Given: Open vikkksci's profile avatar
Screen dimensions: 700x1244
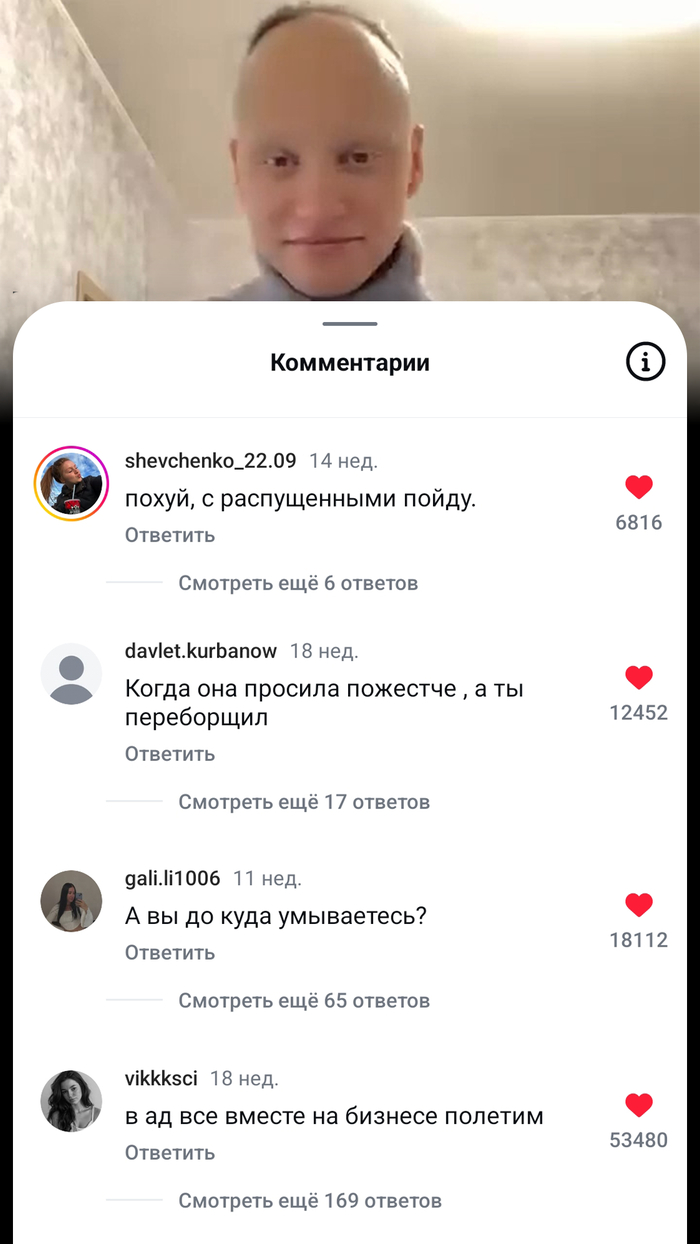Looking at the screenshot, I should coord(71,1101).
